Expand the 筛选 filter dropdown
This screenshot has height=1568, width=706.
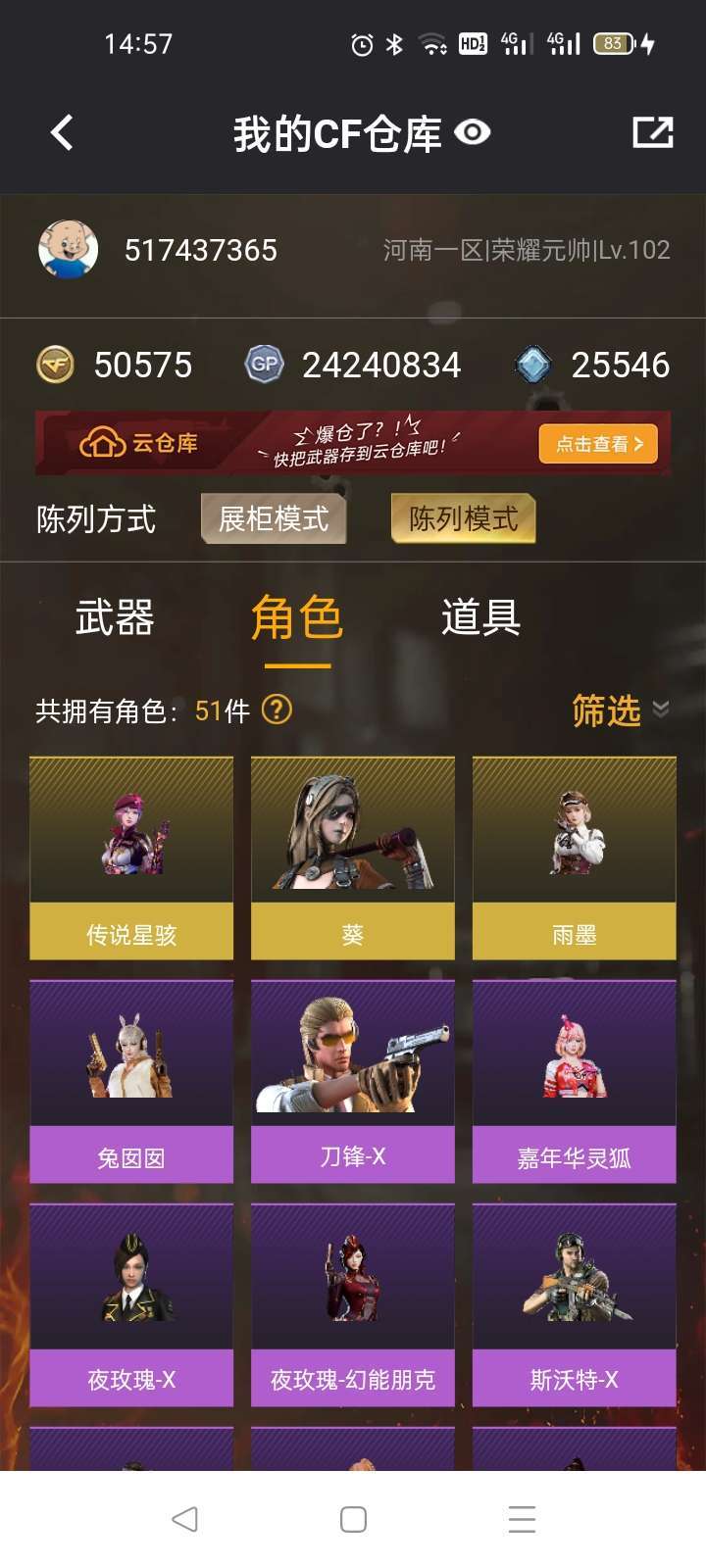pos(620,710)
